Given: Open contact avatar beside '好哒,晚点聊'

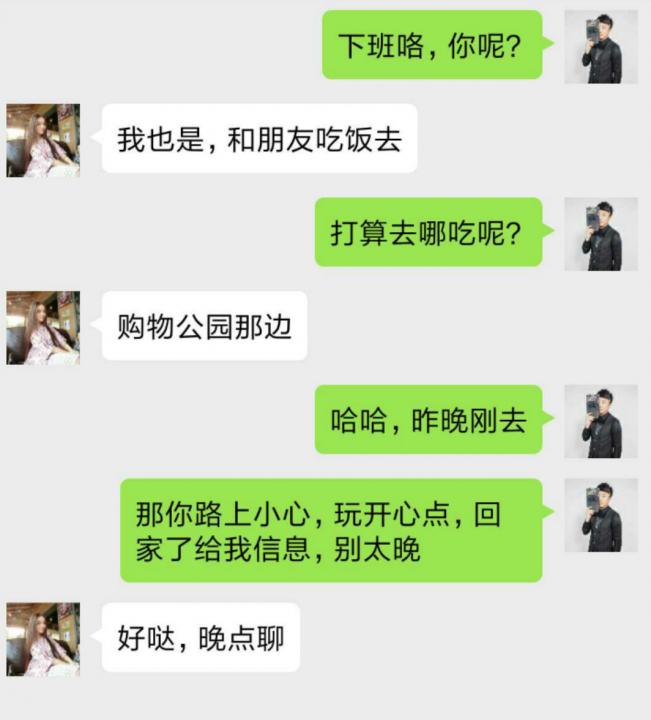Looking at the screenshot, I should 43,639.
